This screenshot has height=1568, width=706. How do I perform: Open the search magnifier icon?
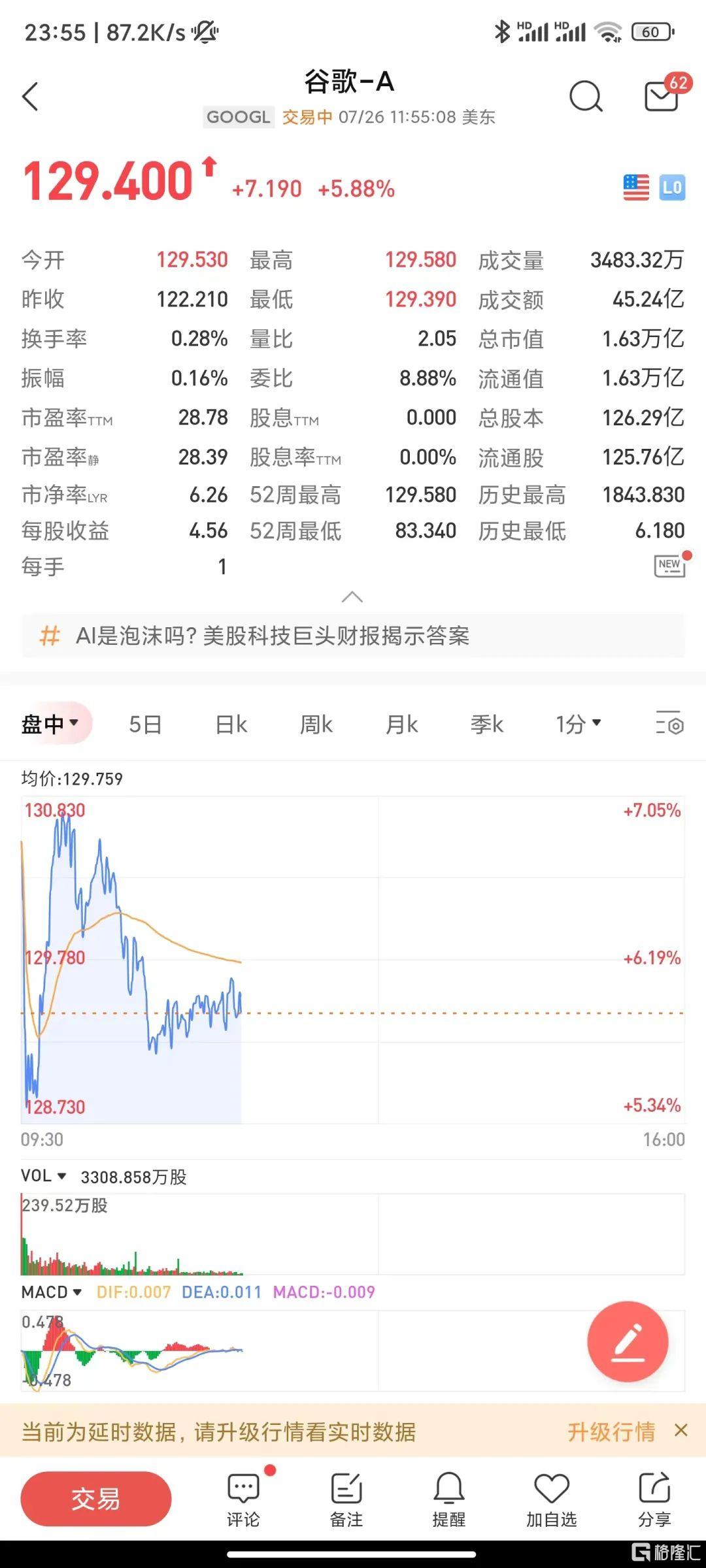coord(585,97)
